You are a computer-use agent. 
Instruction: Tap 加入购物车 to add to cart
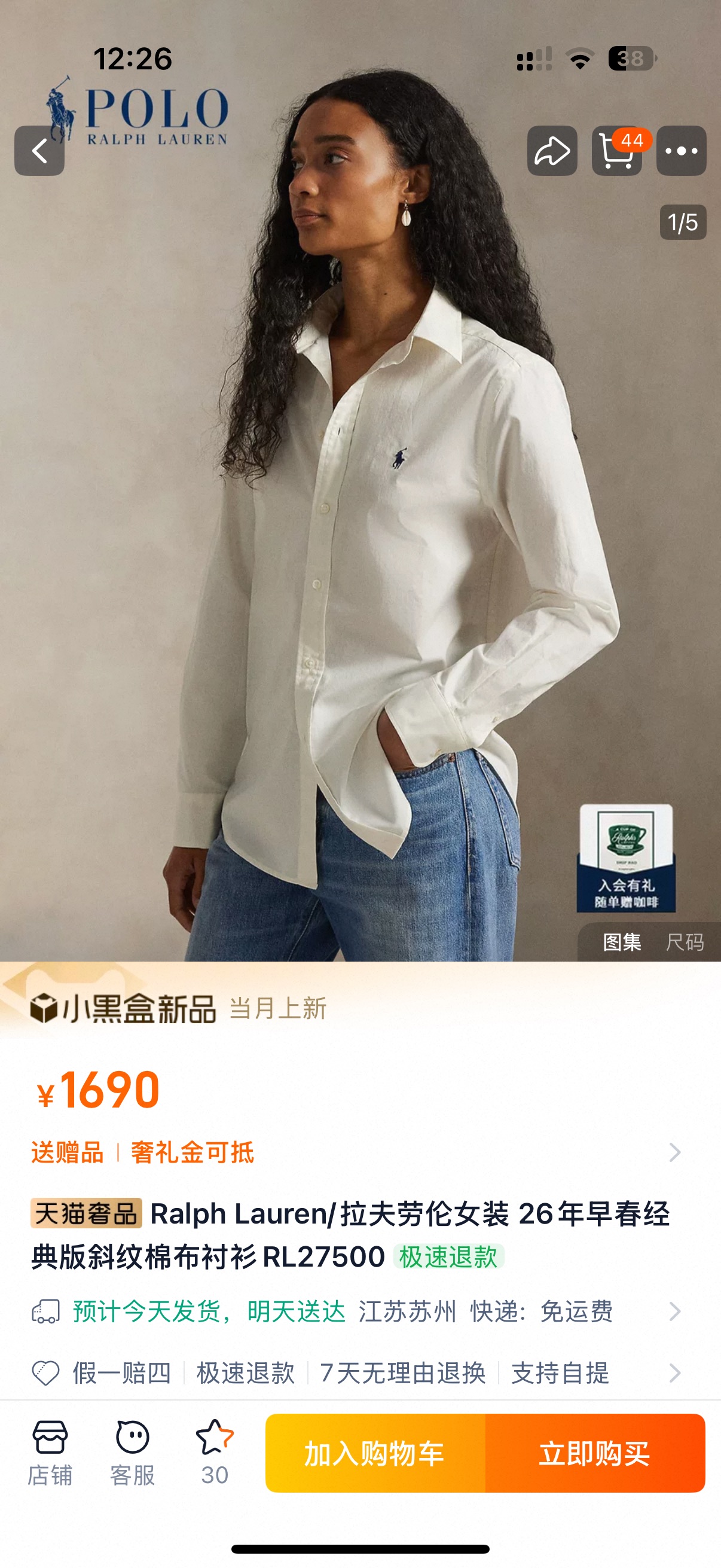pos(375,1453)
